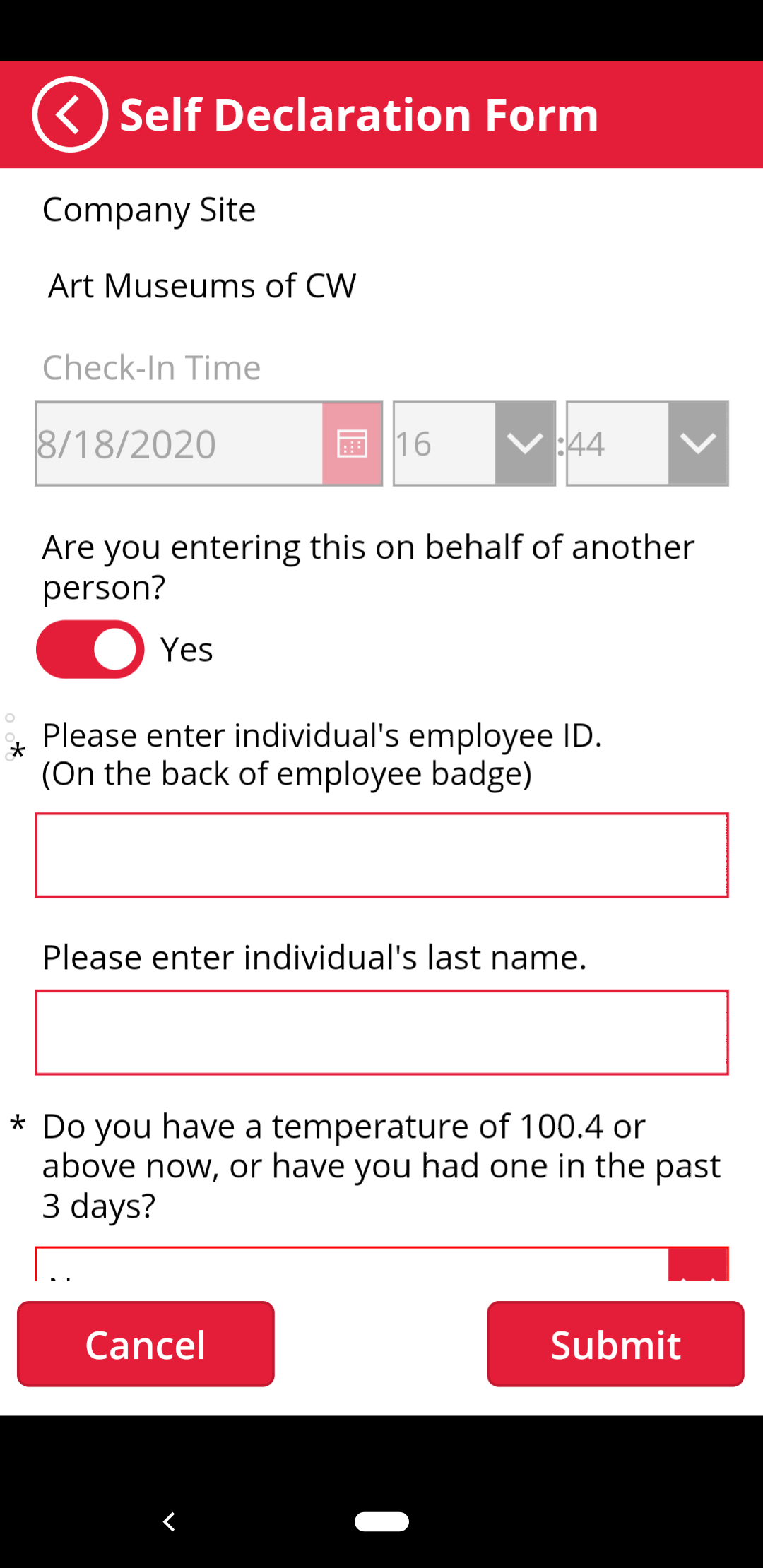763x1568 pixels.
Task: Cancel the self declaration form
Action: (x=146, y=1344)
